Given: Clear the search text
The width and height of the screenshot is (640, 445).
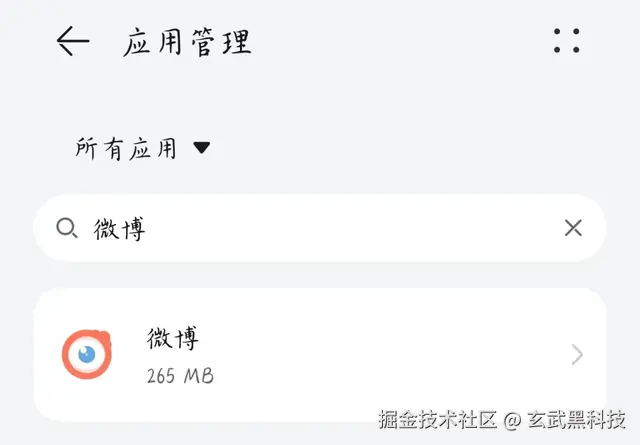Looking at the screenshot, I should [x=573, y=228].
